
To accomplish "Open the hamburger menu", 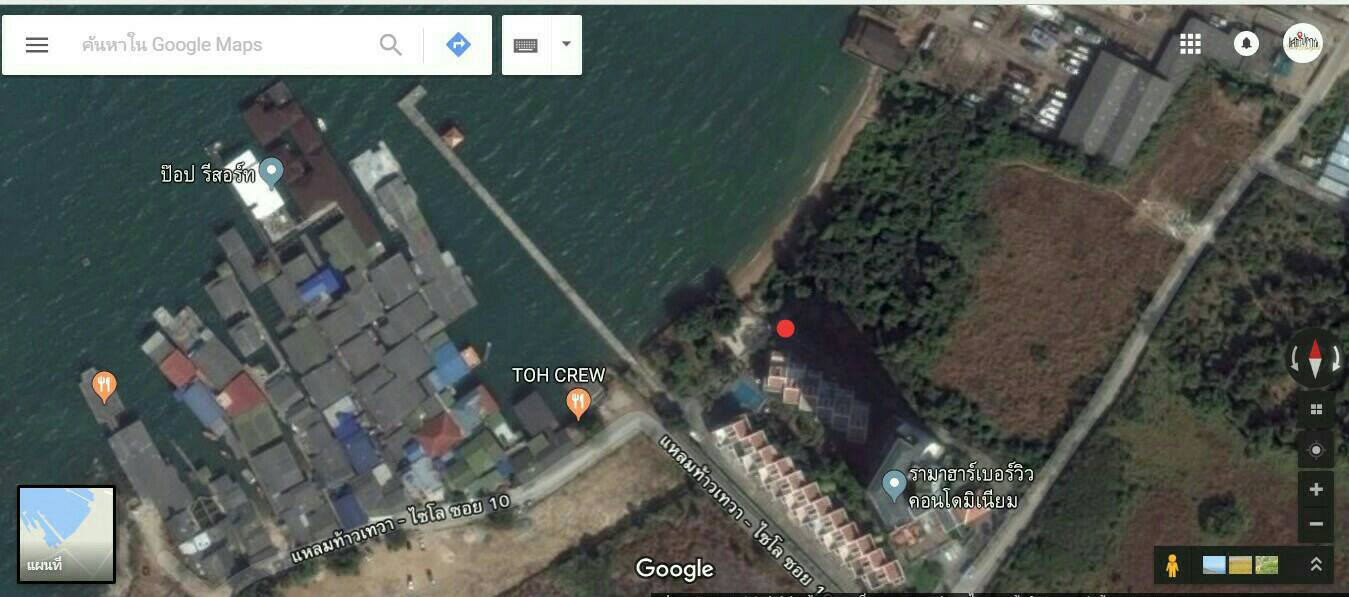I will click(x=37, y=45).
